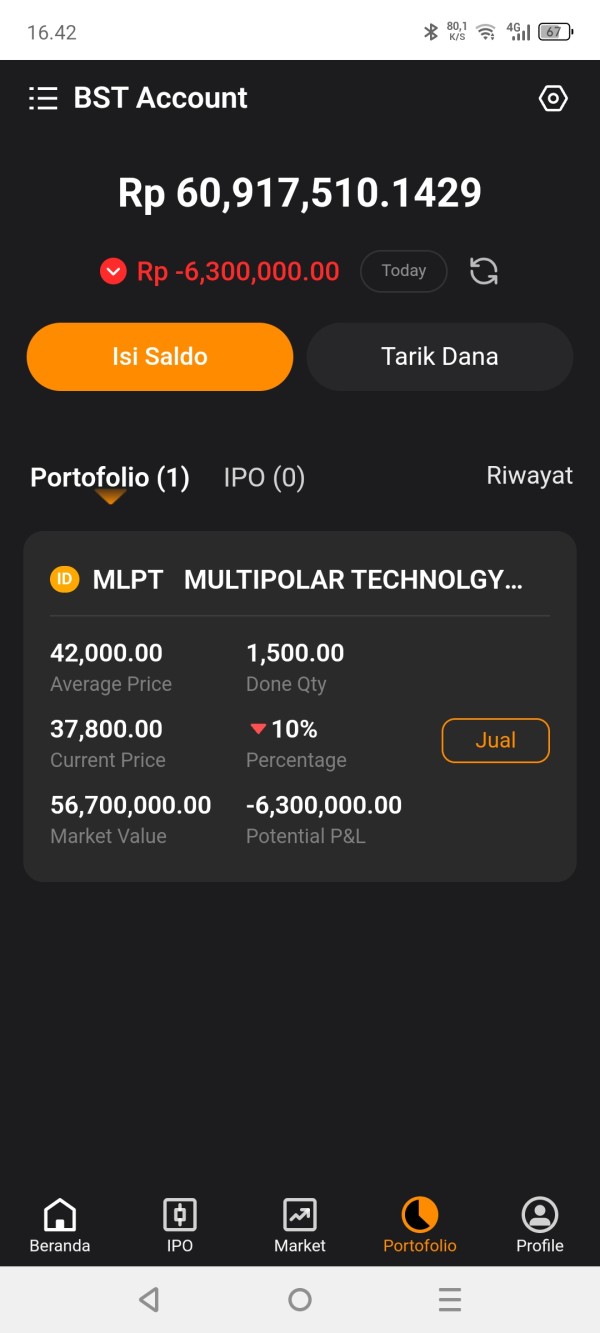Open the MLPT Multipolar Technology holding card

[x=300, y=706]
